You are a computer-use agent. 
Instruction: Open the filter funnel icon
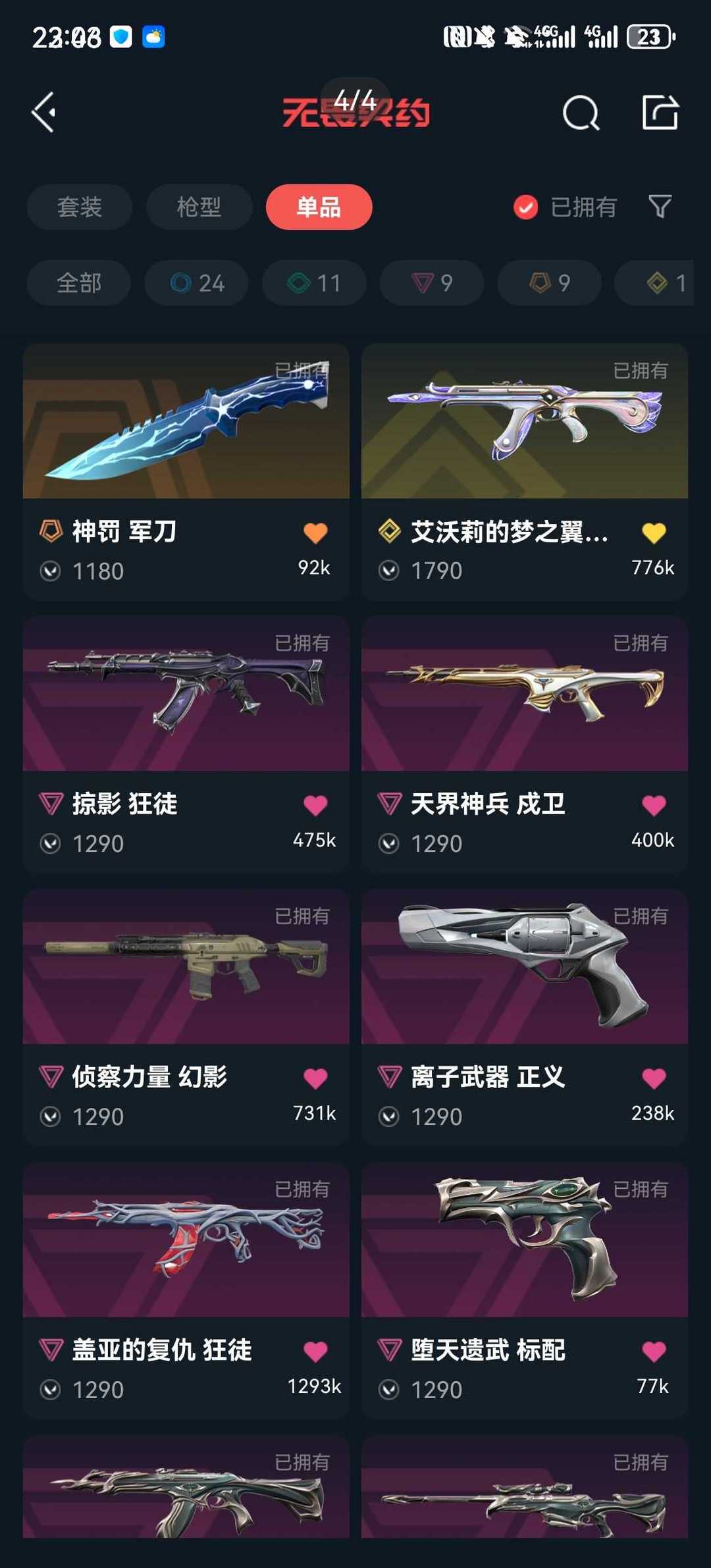[x=660, y=207]
